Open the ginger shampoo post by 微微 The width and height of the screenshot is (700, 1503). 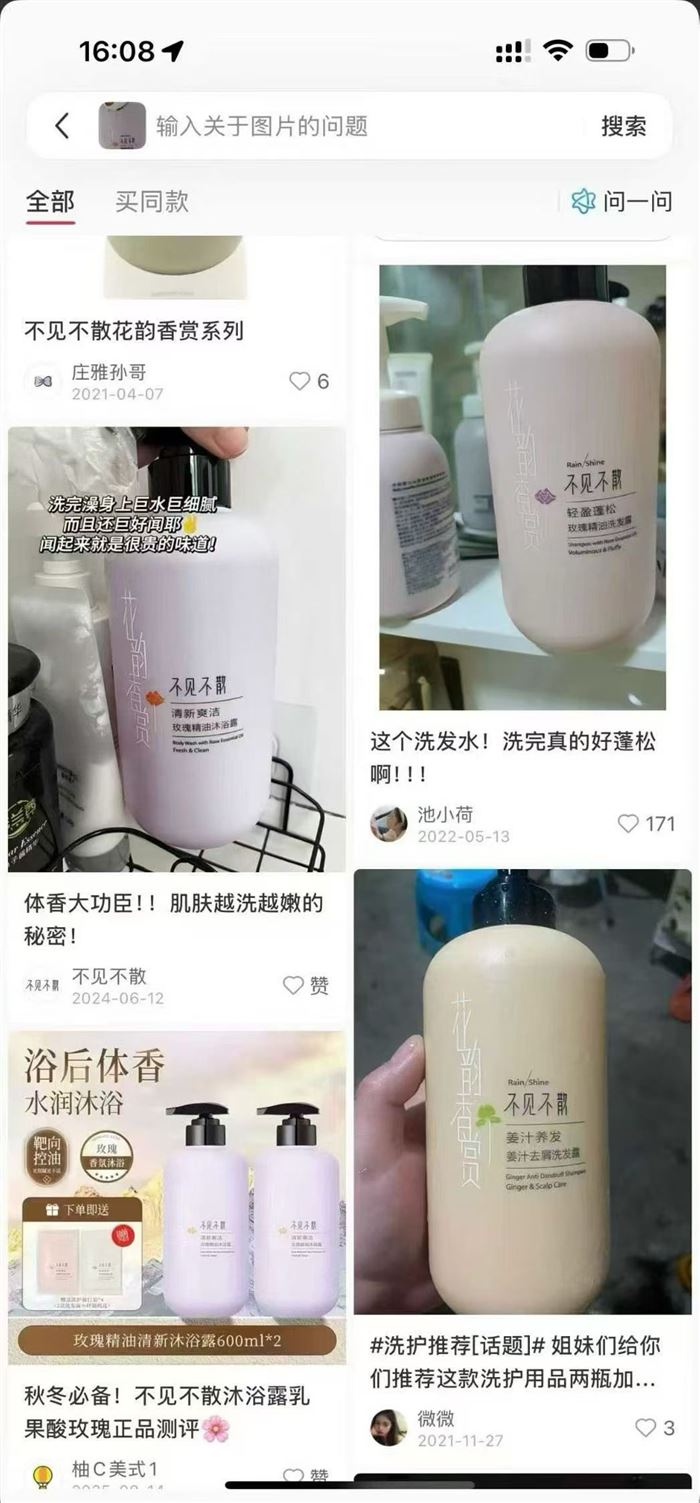tap(522, 1090)
